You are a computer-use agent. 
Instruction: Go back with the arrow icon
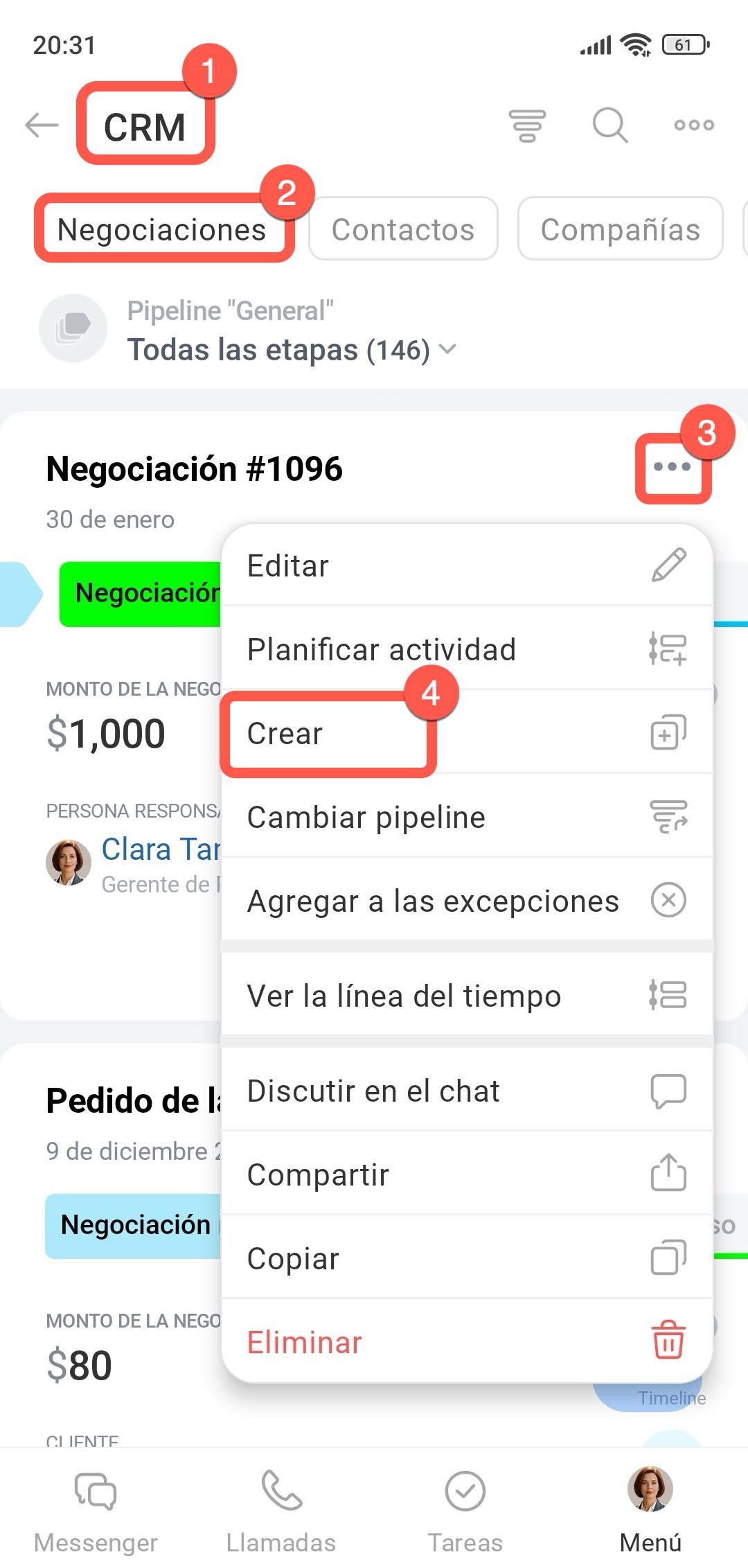pyautogui.click(x=42, y=125)
